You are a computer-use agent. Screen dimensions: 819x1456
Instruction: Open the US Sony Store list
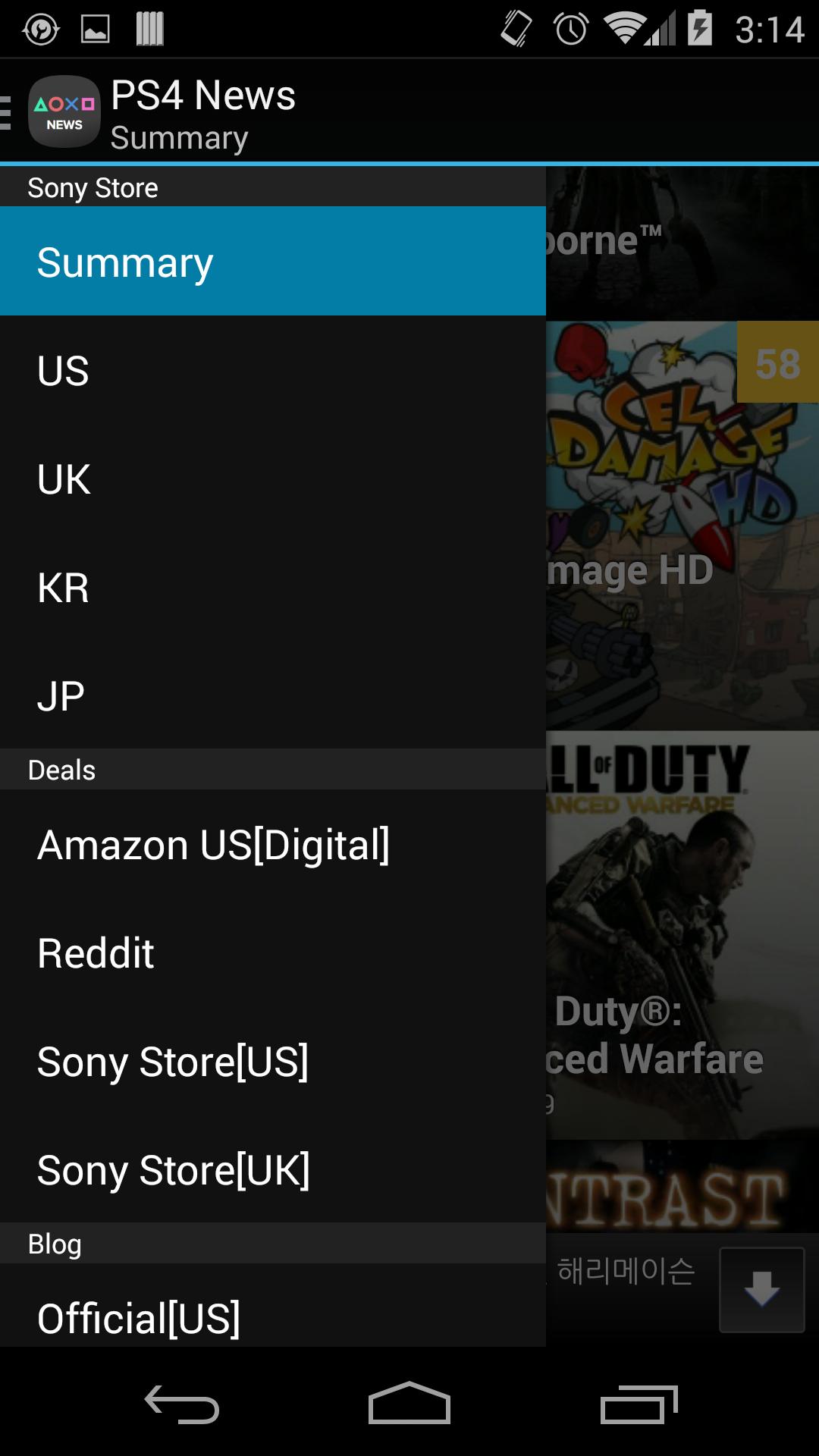pos(273,371)
